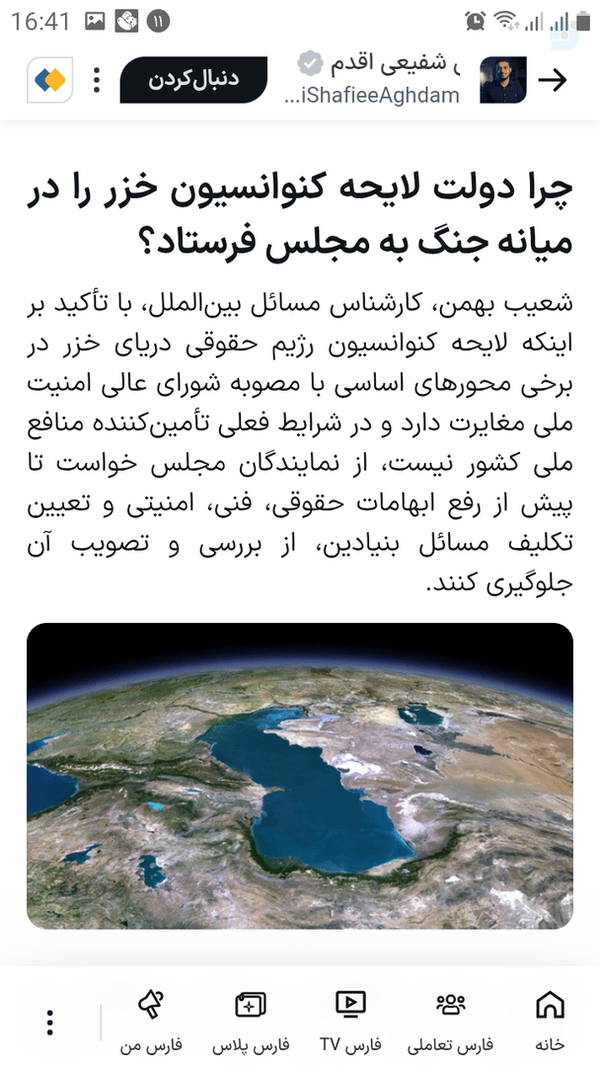This screenshot has width=600, height=1066.
Task: Follow the author with دنبال‌کردن
Action: coord(194,80)
